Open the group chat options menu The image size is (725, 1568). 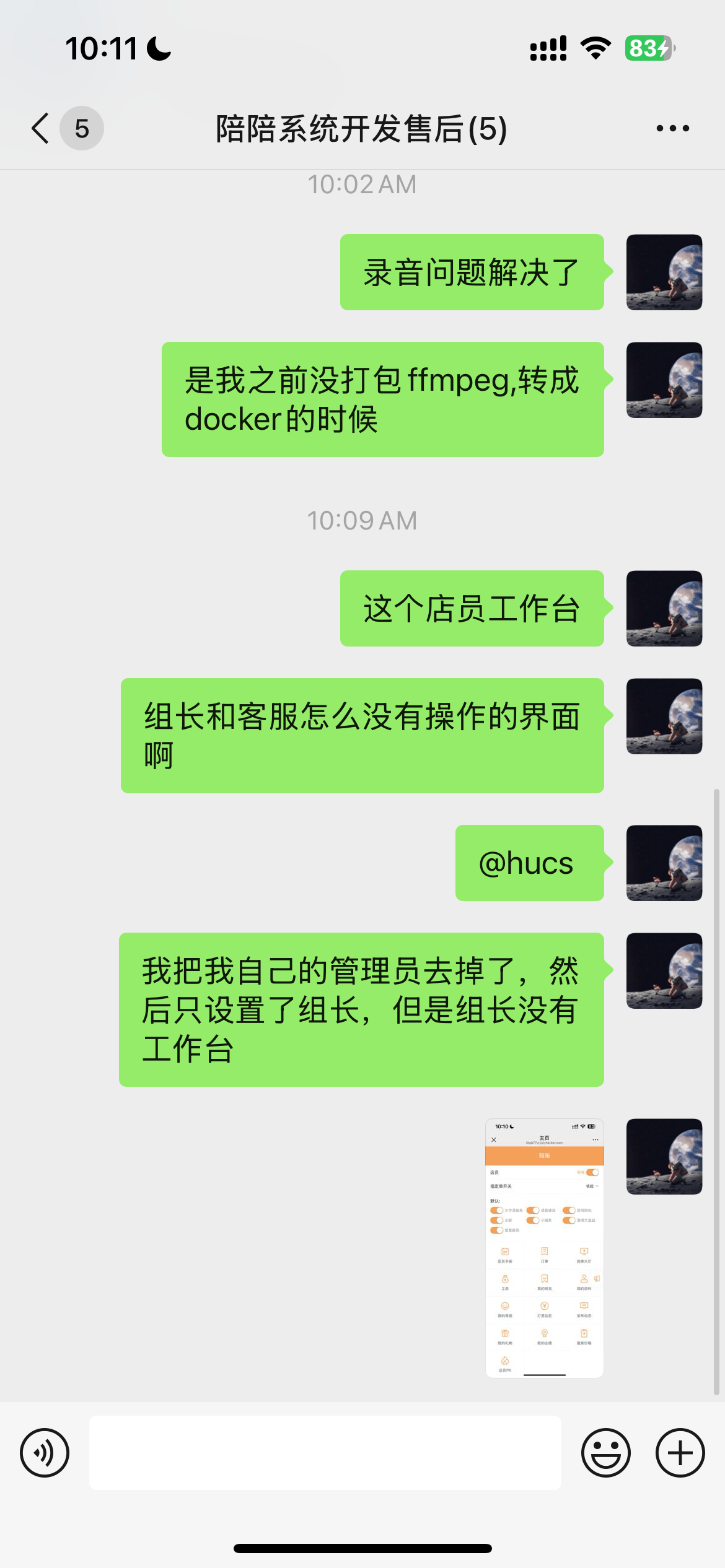coord(672,129)
